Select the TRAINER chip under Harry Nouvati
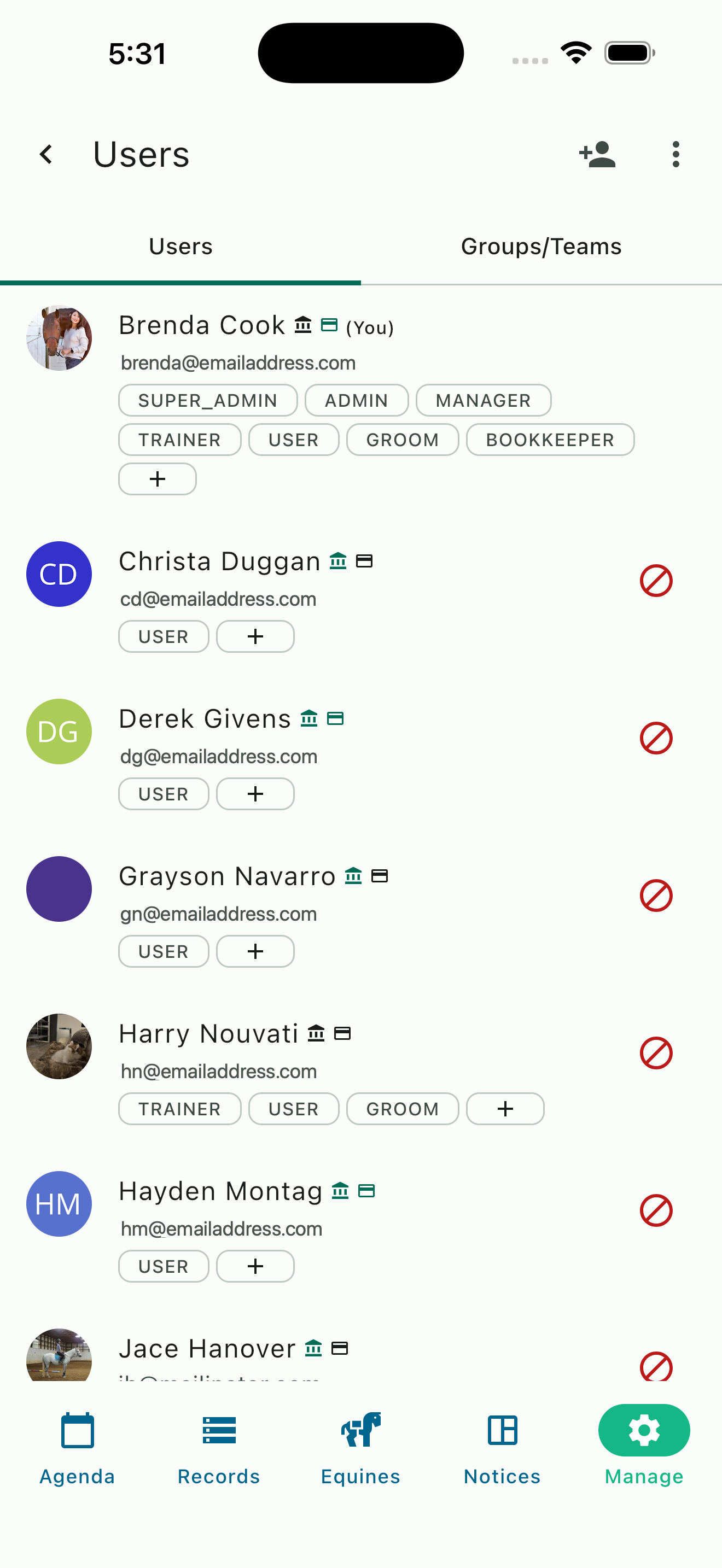Image resolution: width=722 pixels, height=1568 pixels. (x=179, y=1108)
